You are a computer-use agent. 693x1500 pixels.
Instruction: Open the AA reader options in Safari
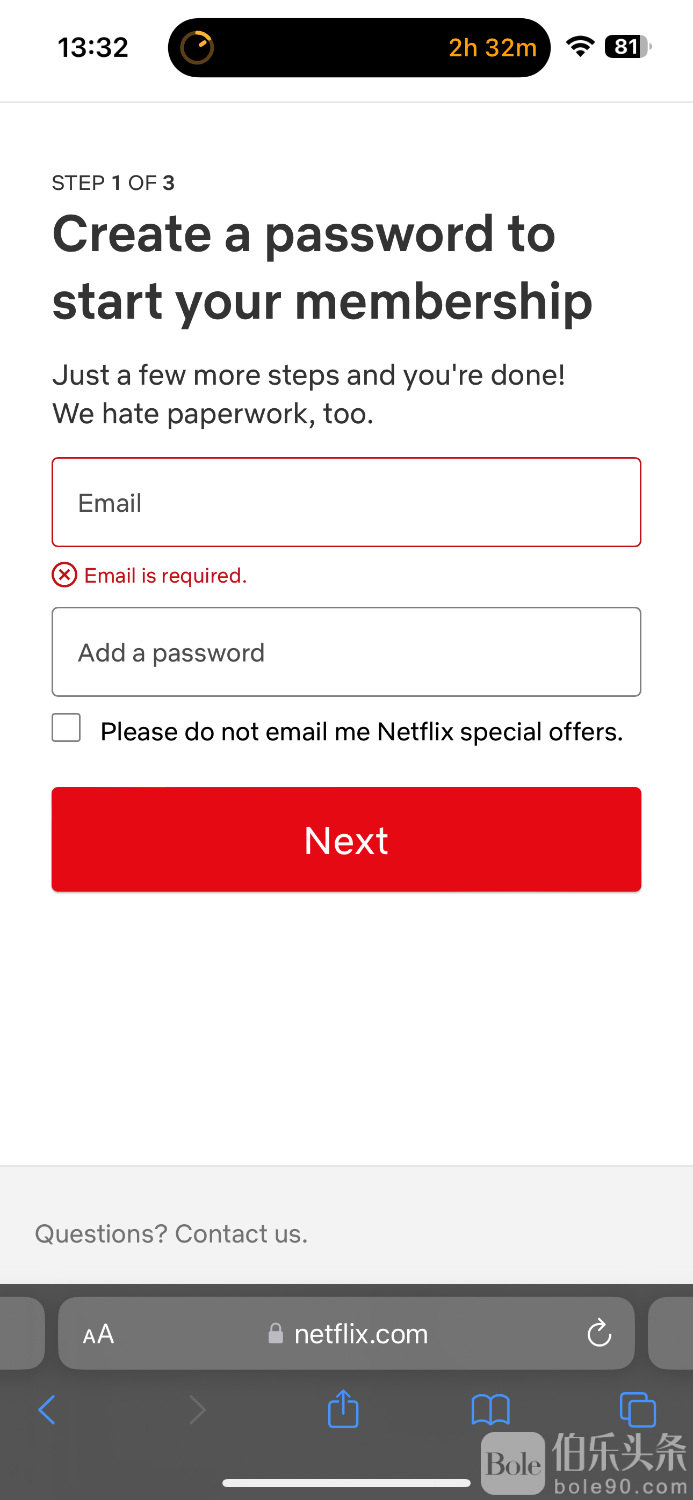pyautogui.click(x=98, y=1334)
